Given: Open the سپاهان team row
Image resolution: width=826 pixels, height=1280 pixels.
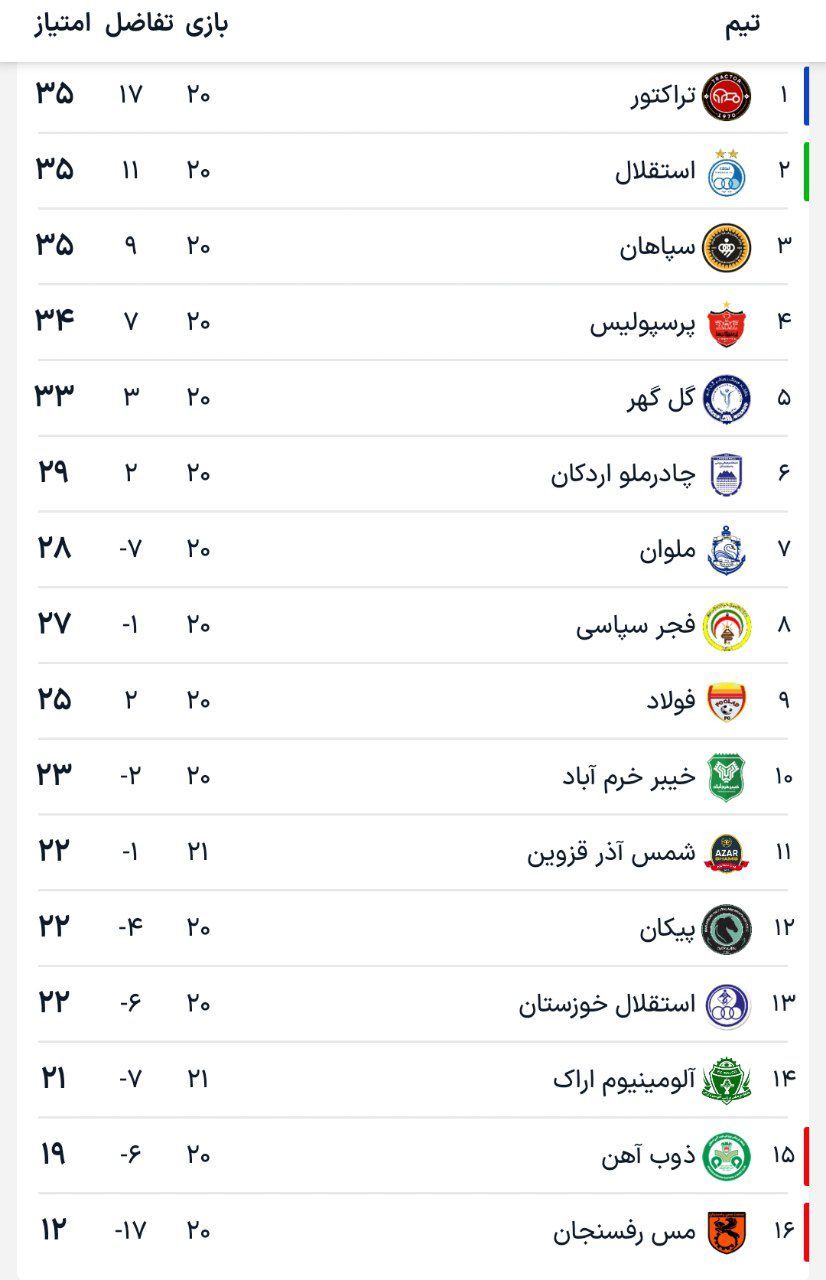Looking at the screenshot, I should [x=656, y=247].
